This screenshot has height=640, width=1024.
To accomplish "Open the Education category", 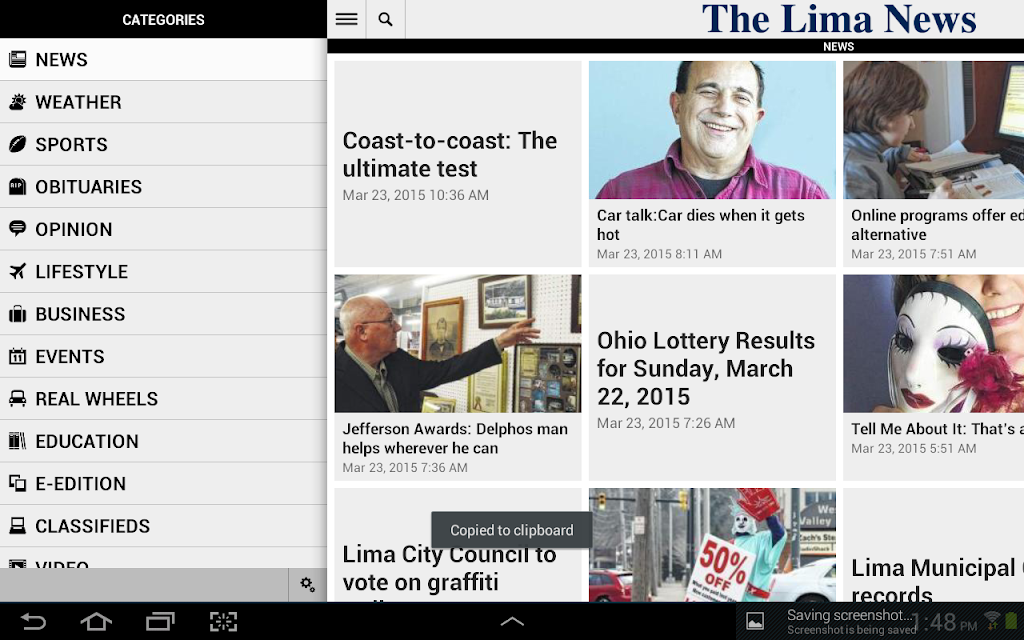I will (x=163, y=441).
